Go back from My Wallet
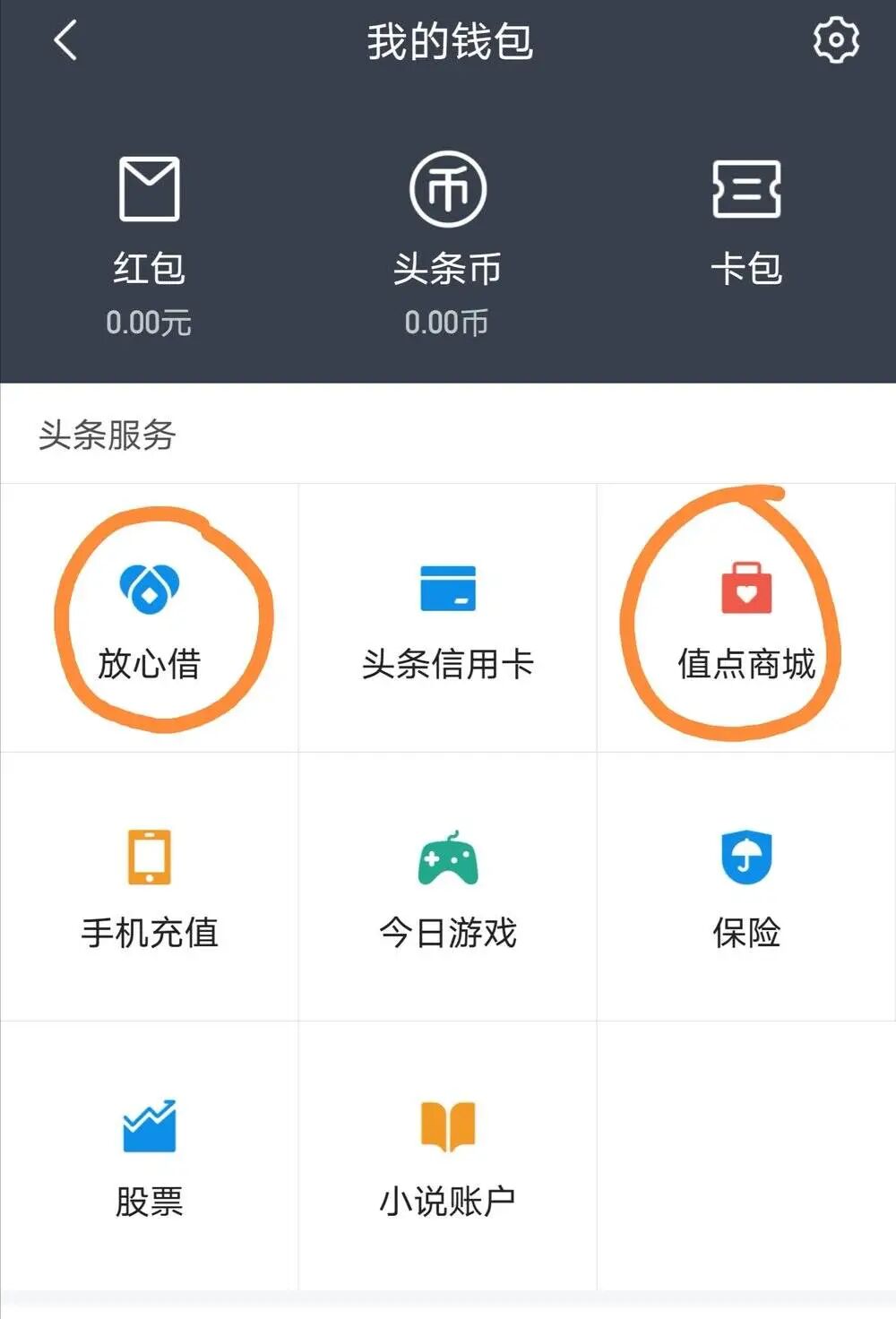 (65, 41)
